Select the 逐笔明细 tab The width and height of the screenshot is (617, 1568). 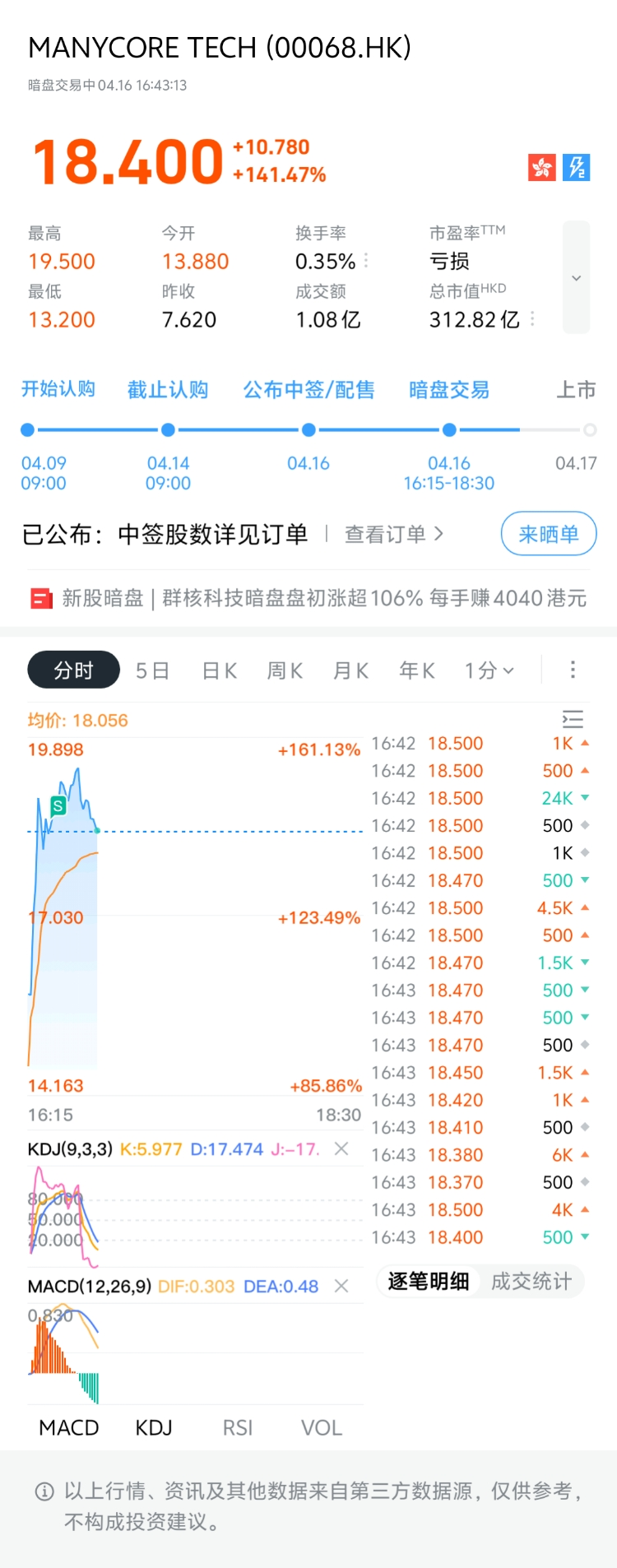coord(428,1282)
